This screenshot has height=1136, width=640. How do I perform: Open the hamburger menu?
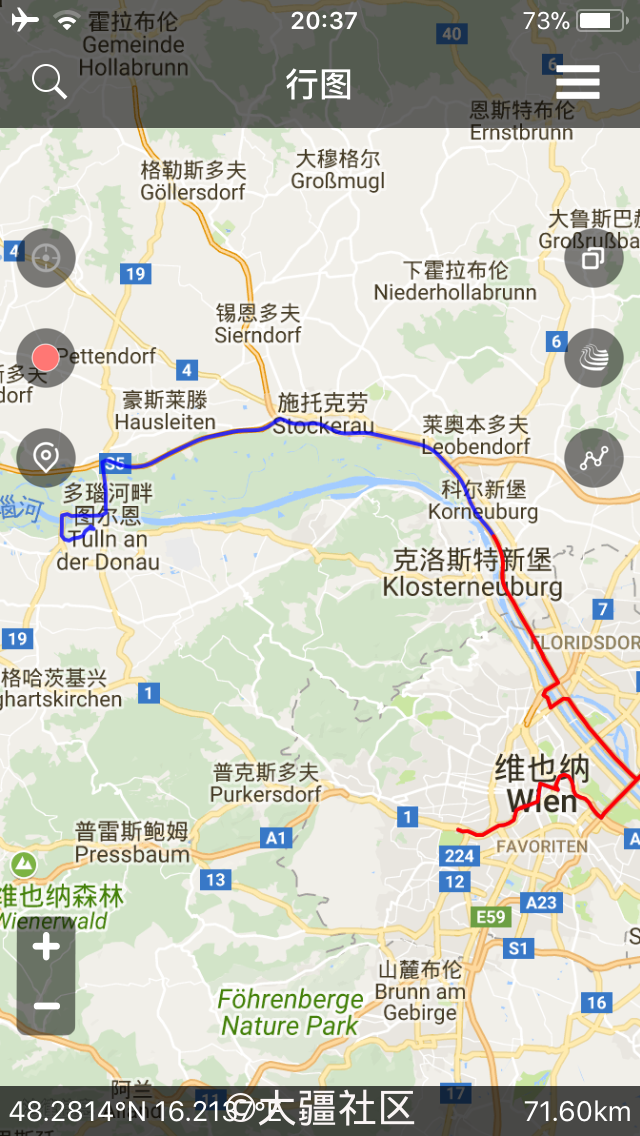click(578, 82)
